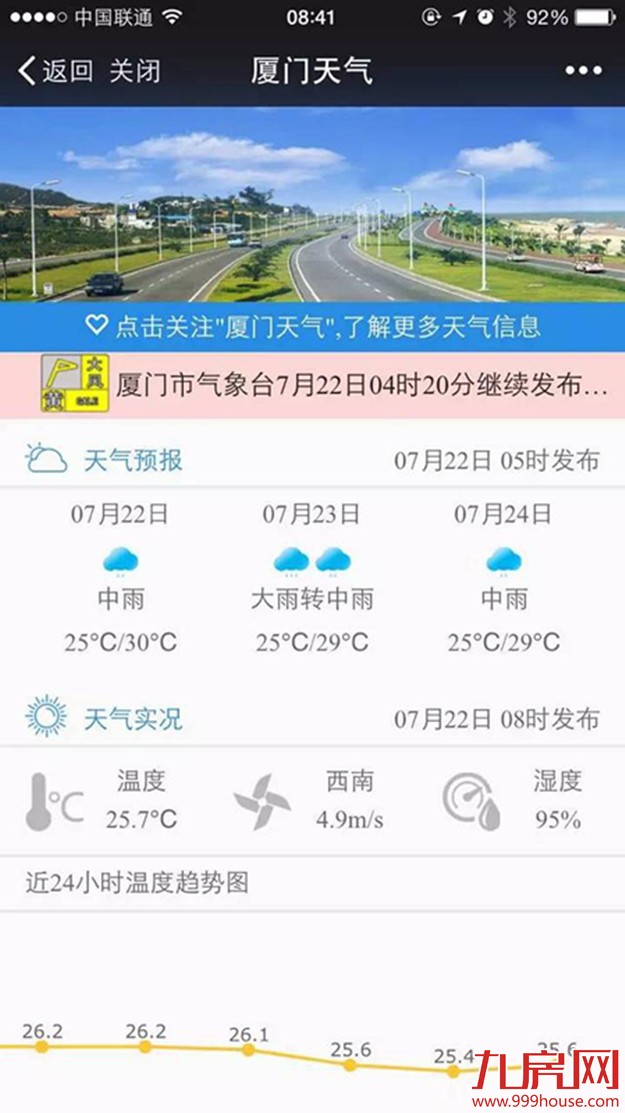Go back using the 返回 arrow
625x1113 pixels.
click(x=55, y=71)
